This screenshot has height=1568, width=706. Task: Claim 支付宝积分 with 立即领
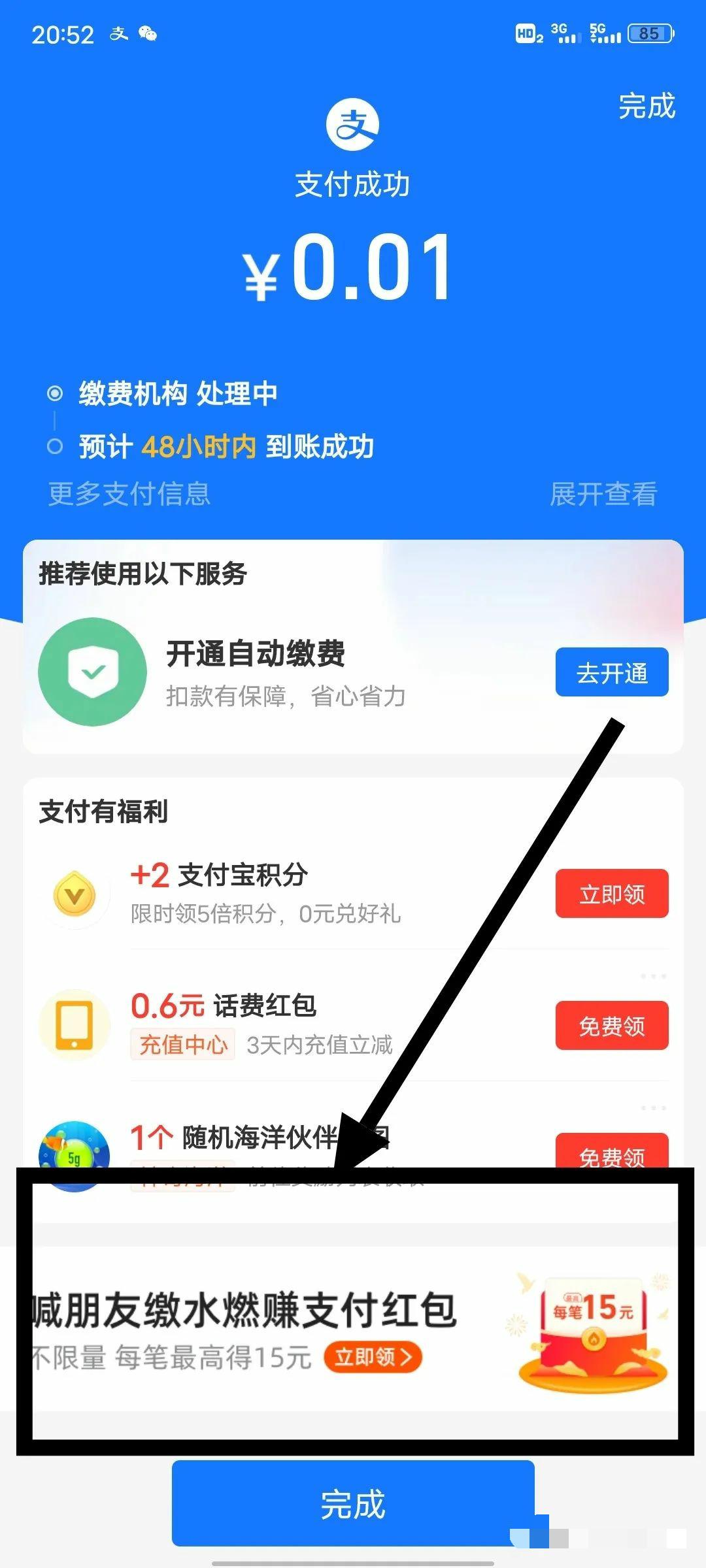pos(611,893)
